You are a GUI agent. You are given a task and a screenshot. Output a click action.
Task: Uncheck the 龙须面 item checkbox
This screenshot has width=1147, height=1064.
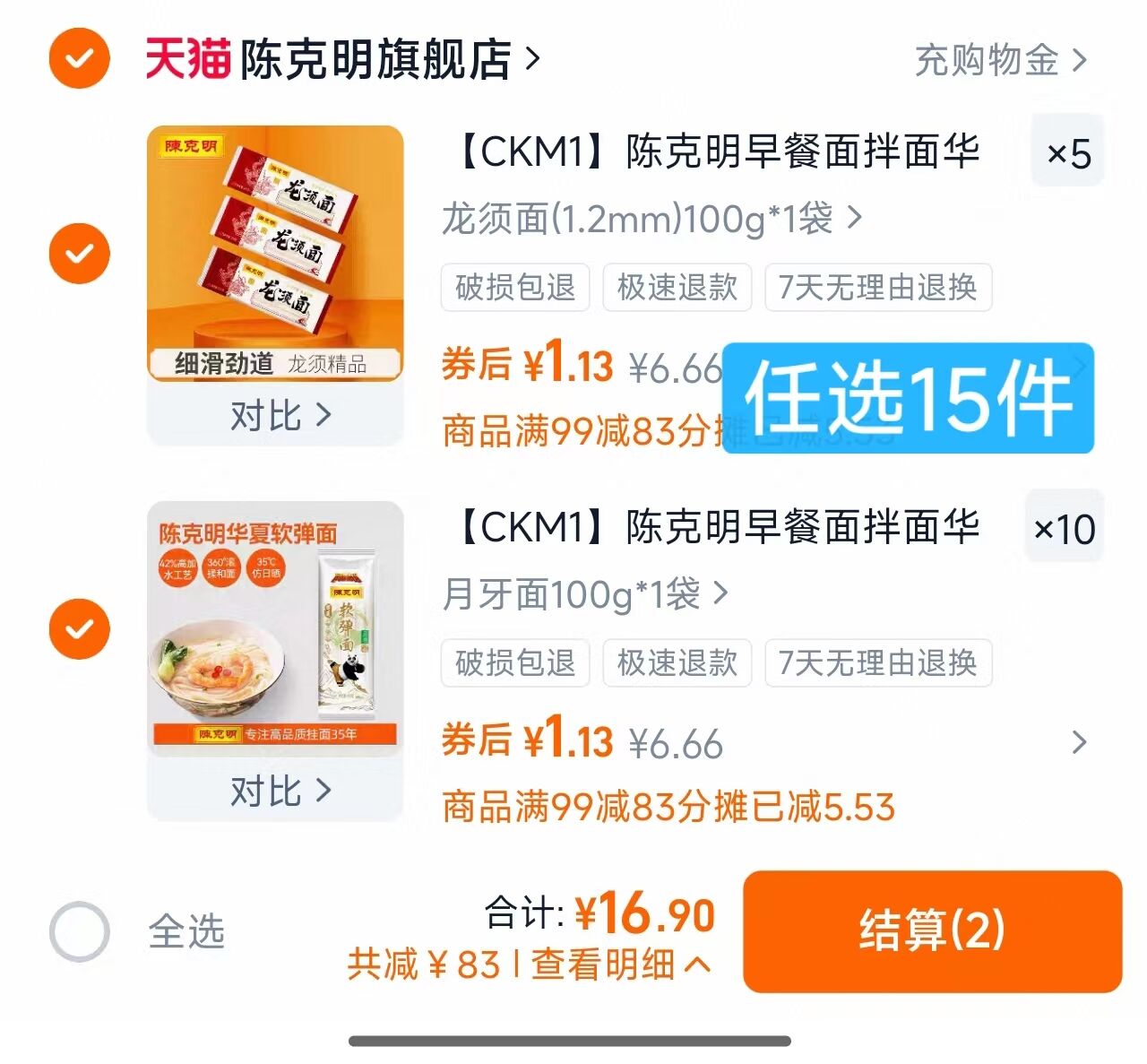(x=79, y=254)
